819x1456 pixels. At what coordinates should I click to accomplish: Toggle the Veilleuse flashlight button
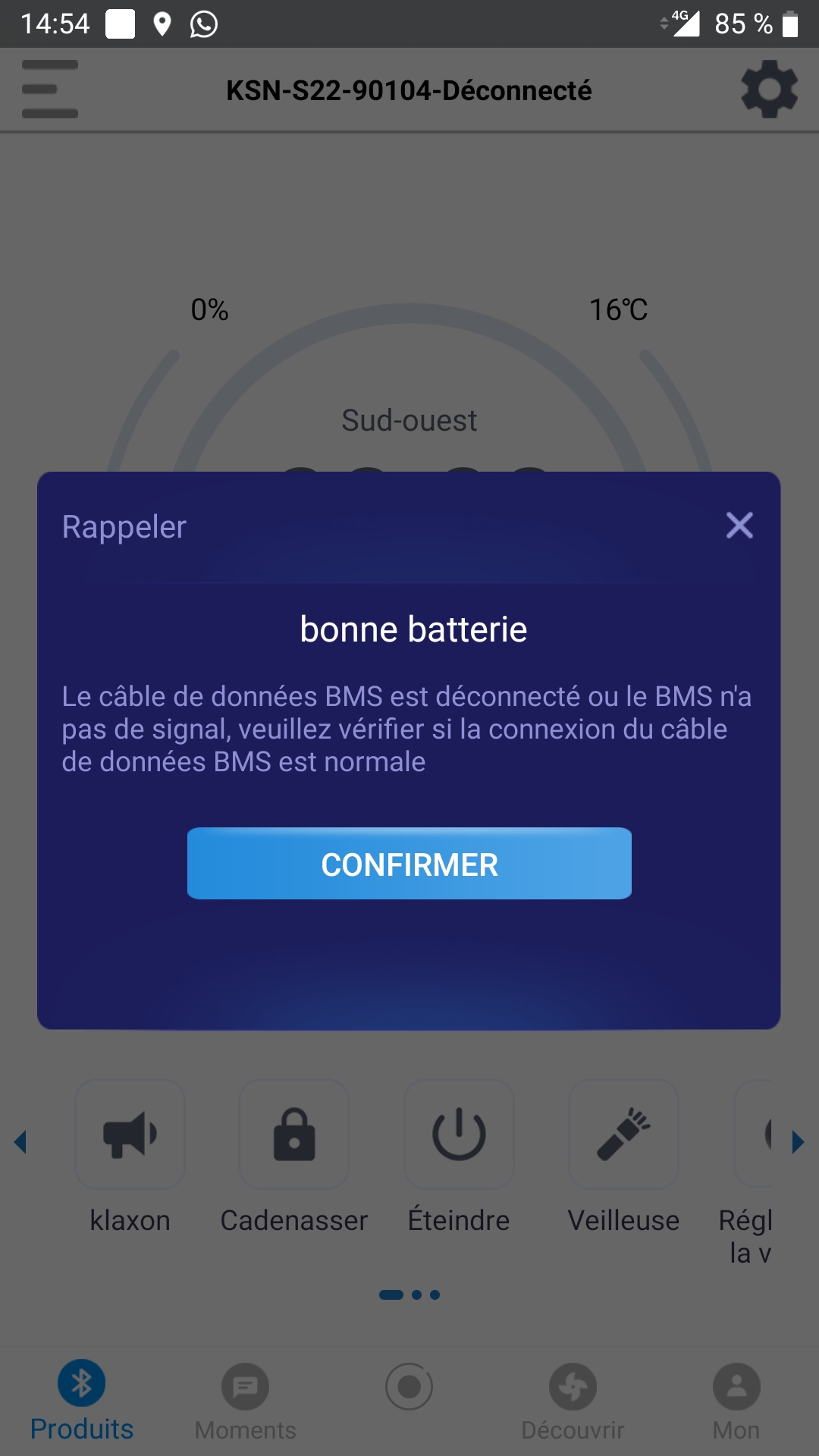[x=623, y=1134]
